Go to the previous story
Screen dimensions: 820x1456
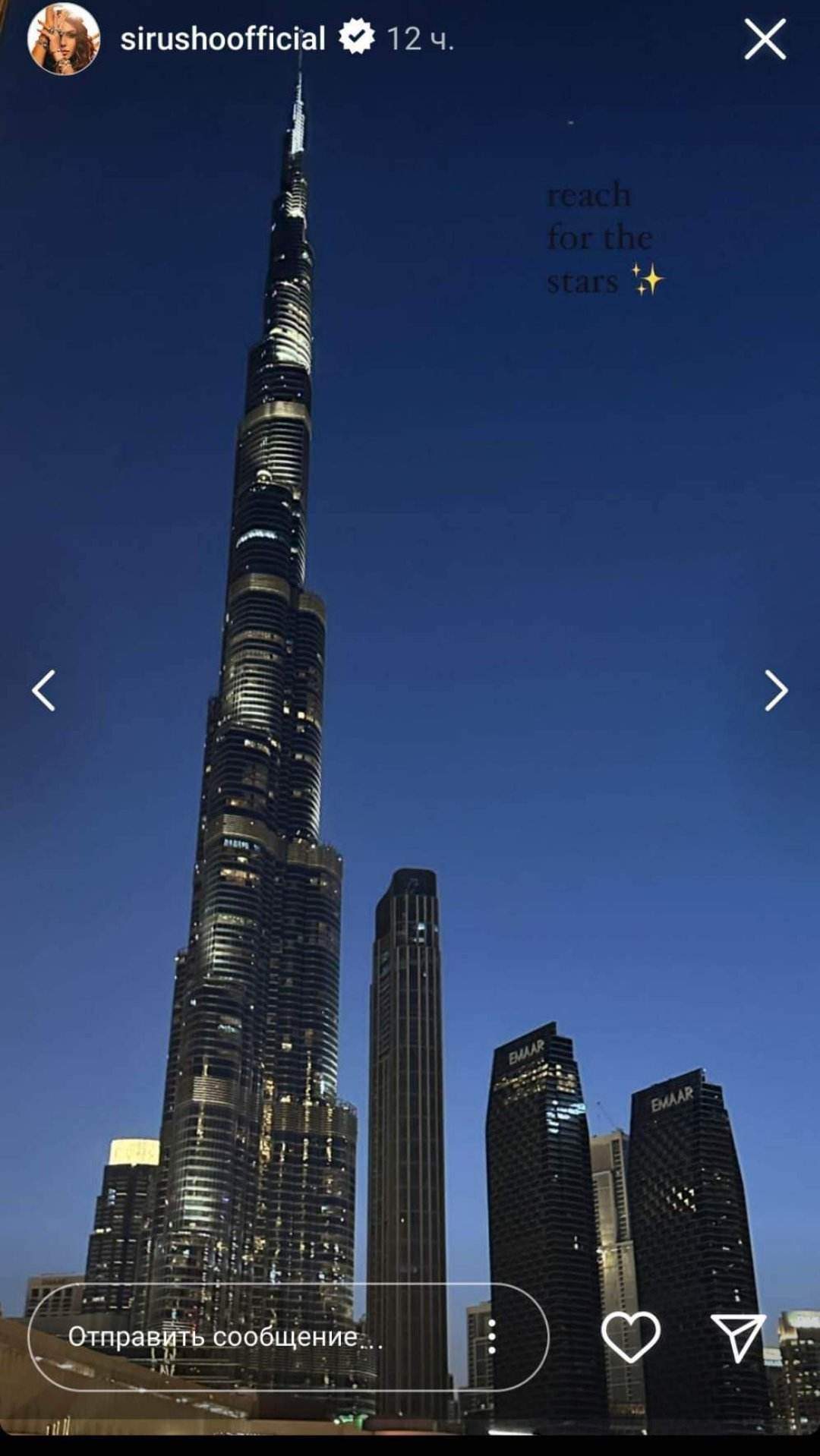coord(44,690)
